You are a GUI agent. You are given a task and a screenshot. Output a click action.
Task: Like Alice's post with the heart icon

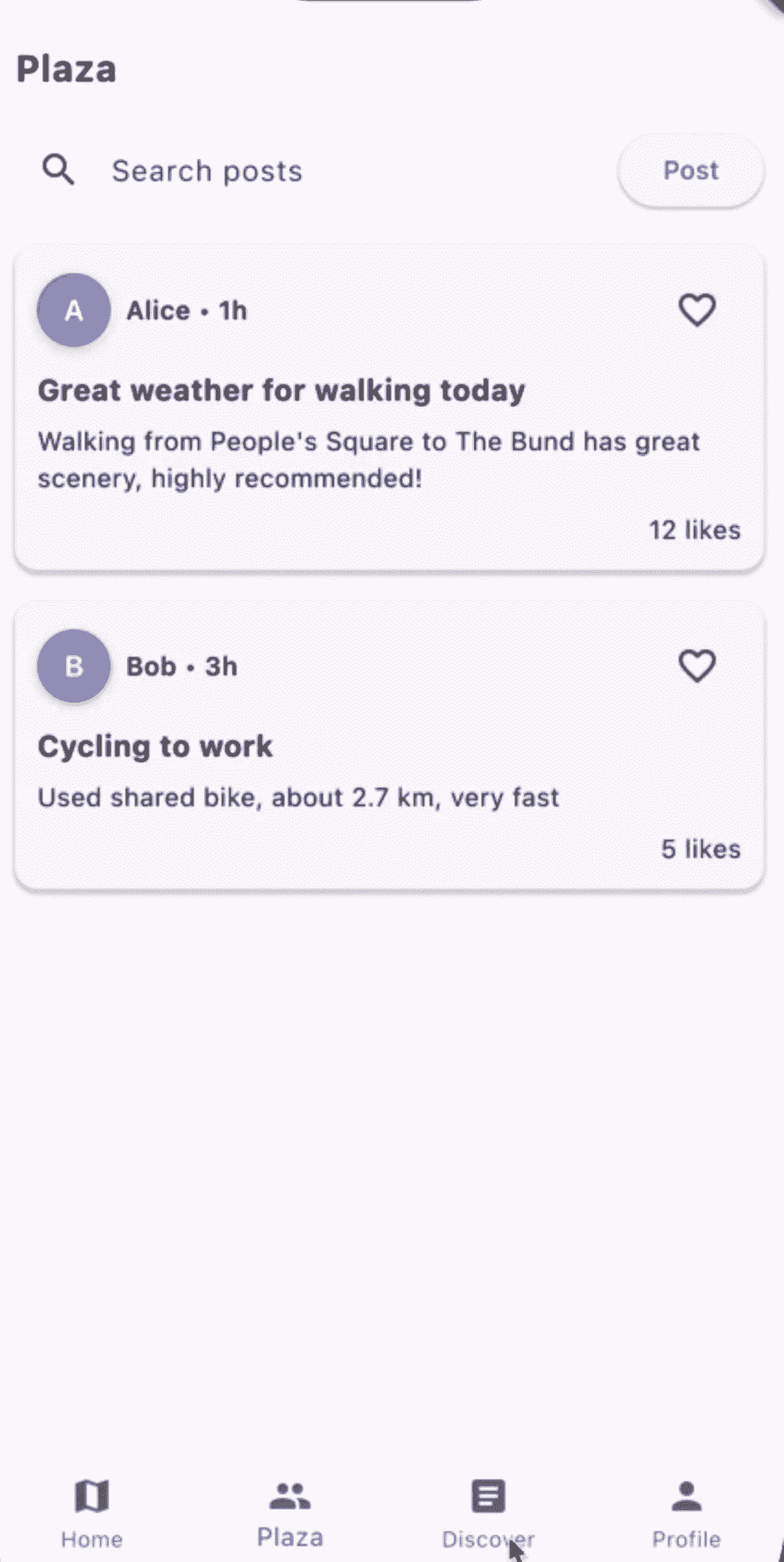point(697,310)
